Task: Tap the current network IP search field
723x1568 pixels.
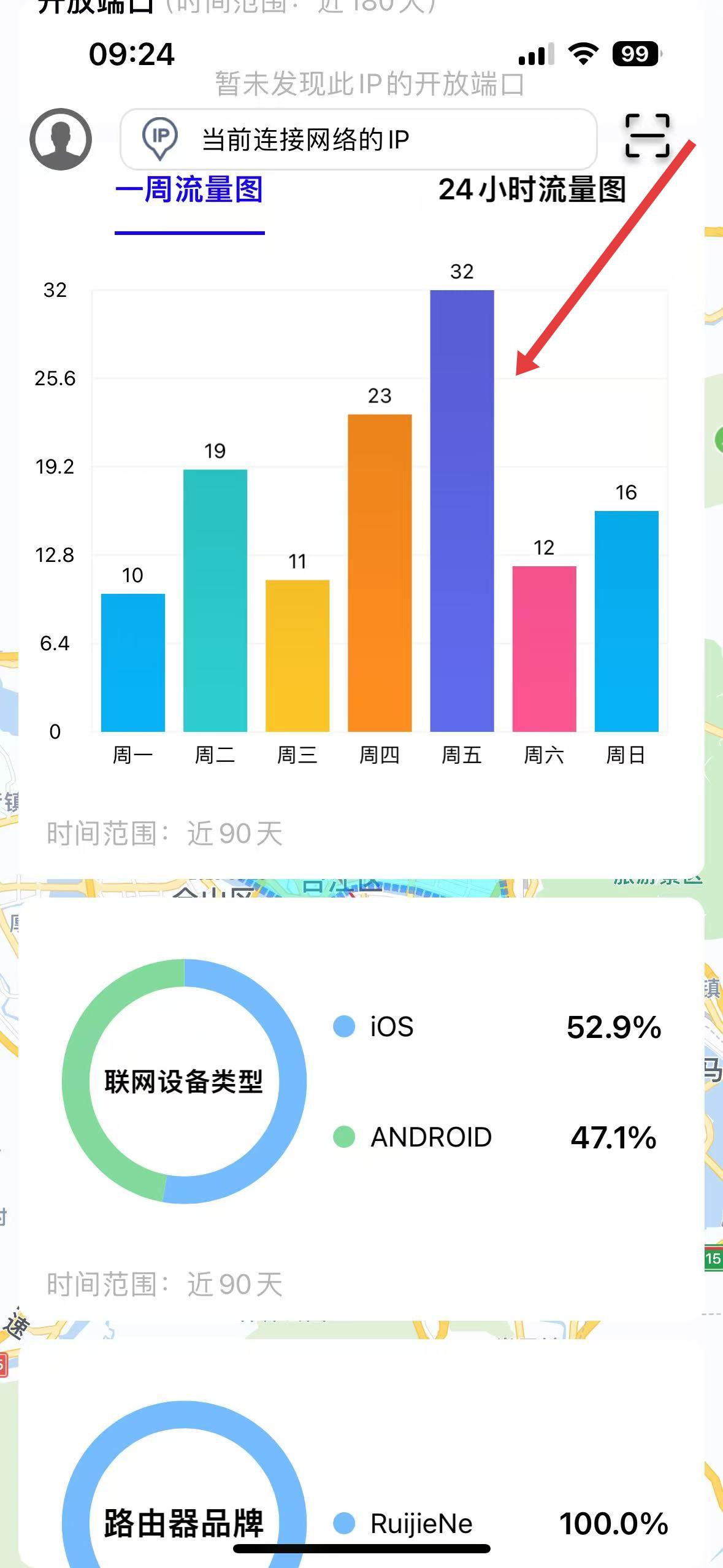Action: (x=359, y=140)
